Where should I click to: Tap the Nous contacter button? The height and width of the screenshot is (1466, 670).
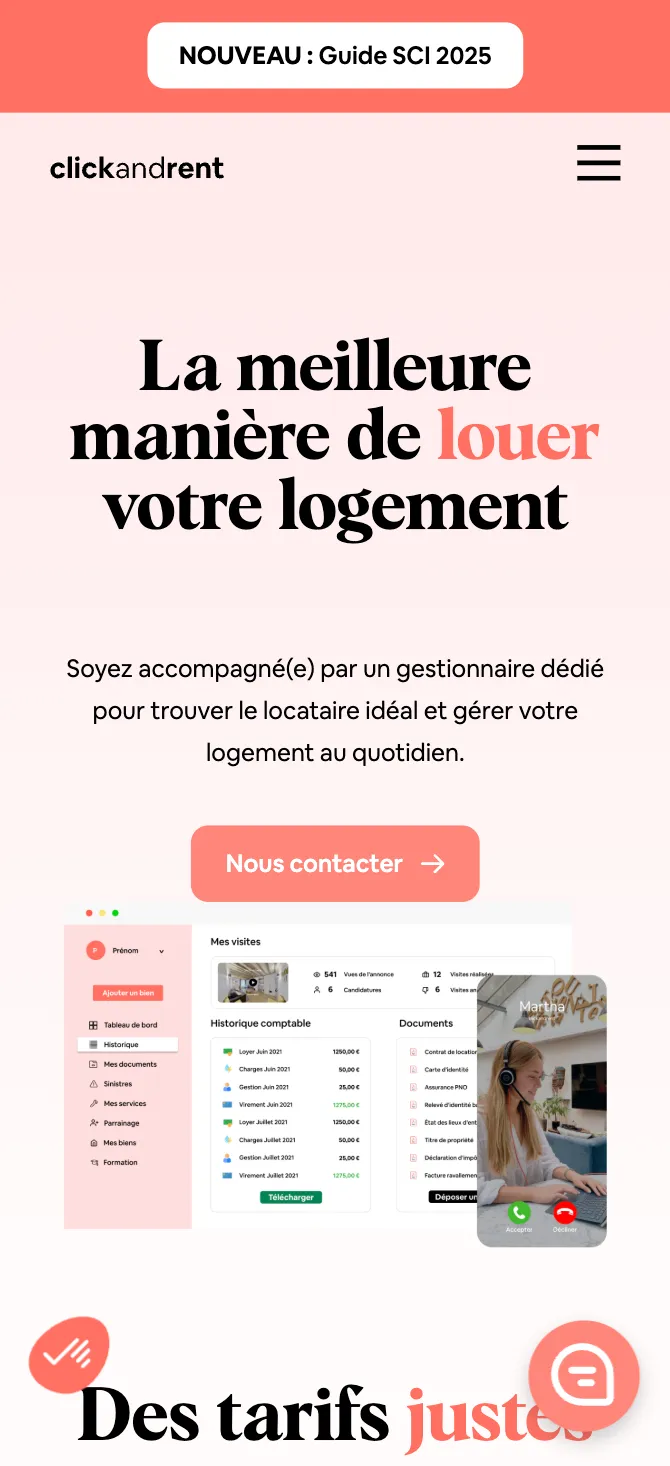pyautogui.click(x=335, y=863)
